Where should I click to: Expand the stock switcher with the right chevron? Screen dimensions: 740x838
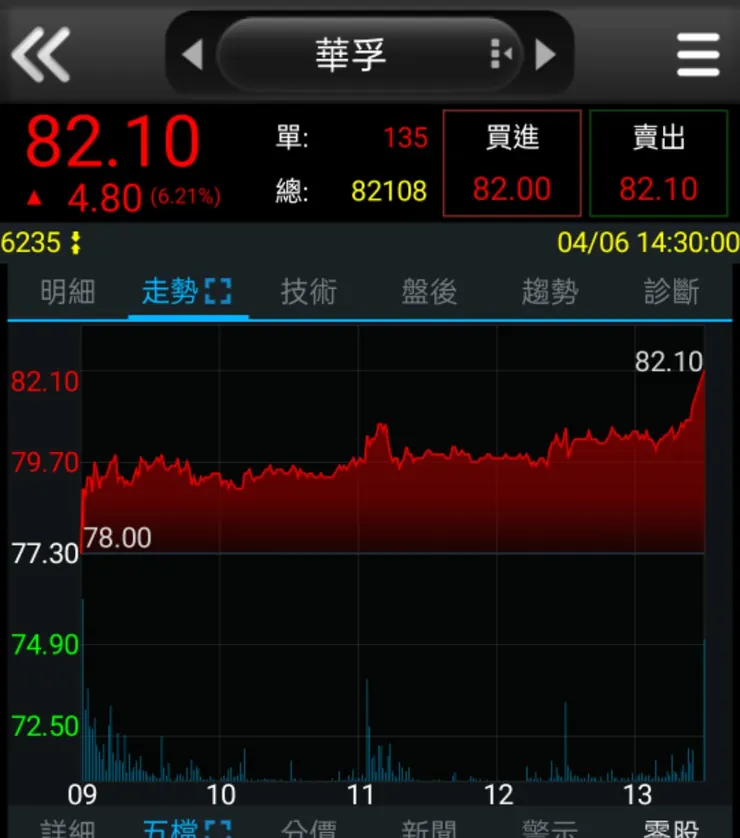click(543, 55)
